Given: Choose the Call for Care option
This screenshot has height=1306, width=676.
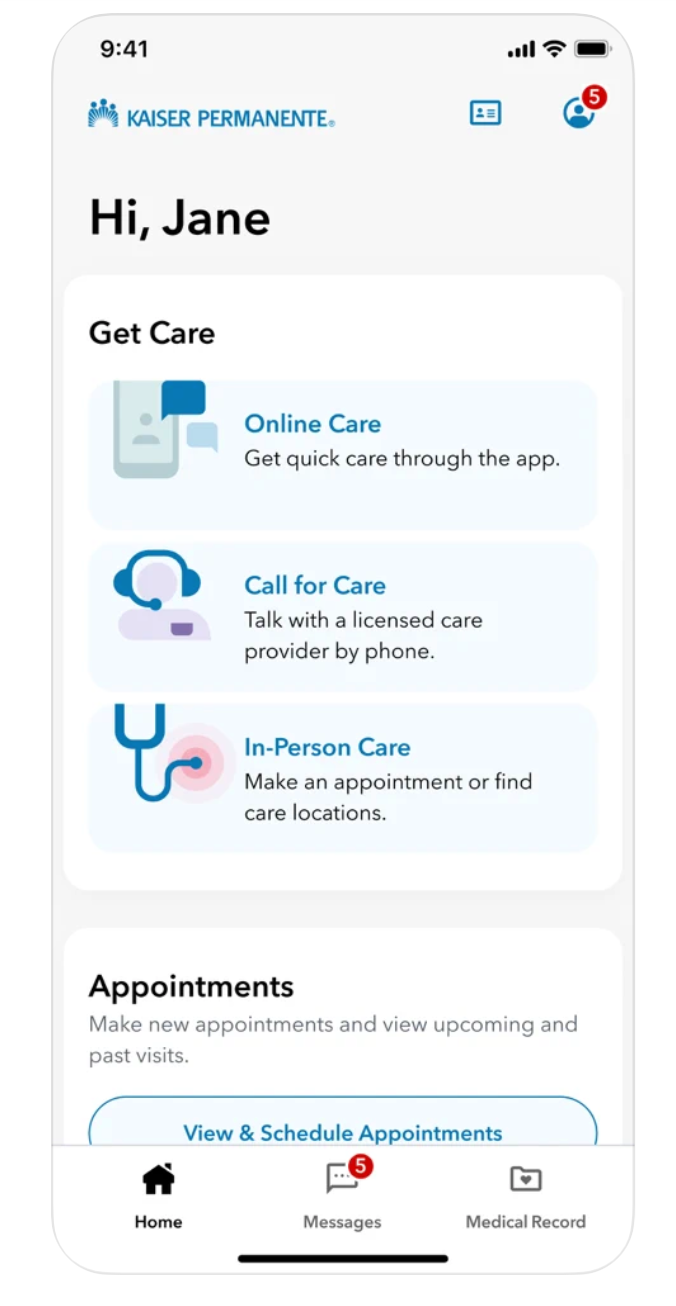Looking at the screenshot, I should [343, 616].
